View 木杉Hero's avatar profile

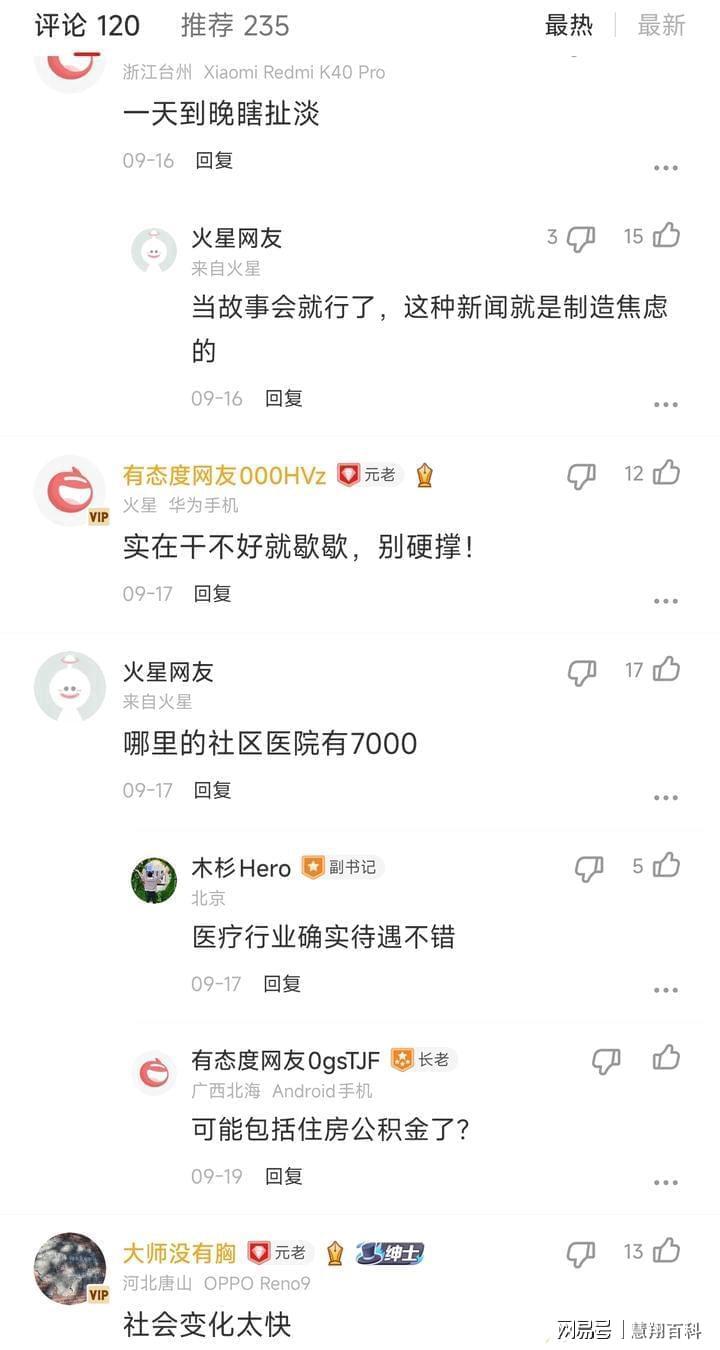(x=154, y=880)
